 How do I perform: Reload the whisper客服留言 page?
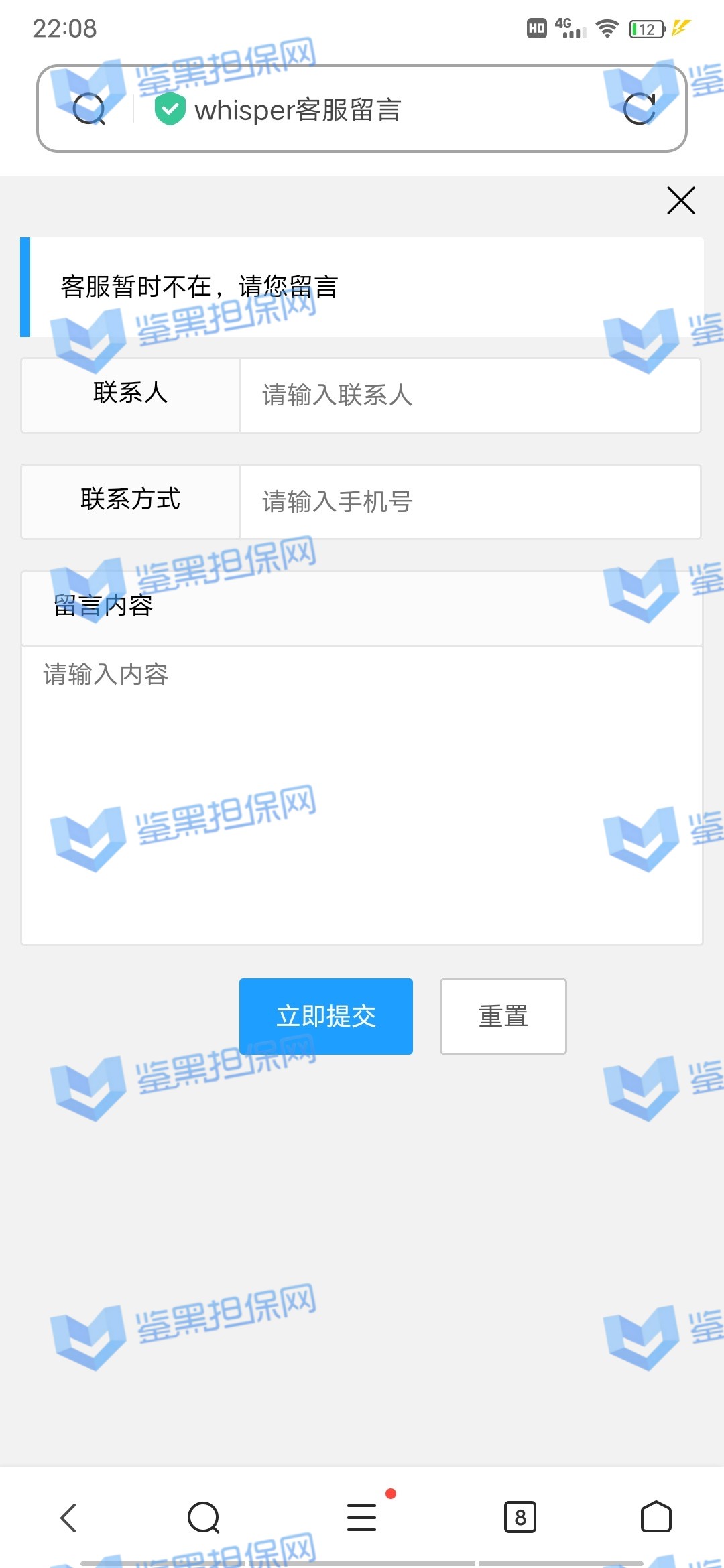[639, 109]
